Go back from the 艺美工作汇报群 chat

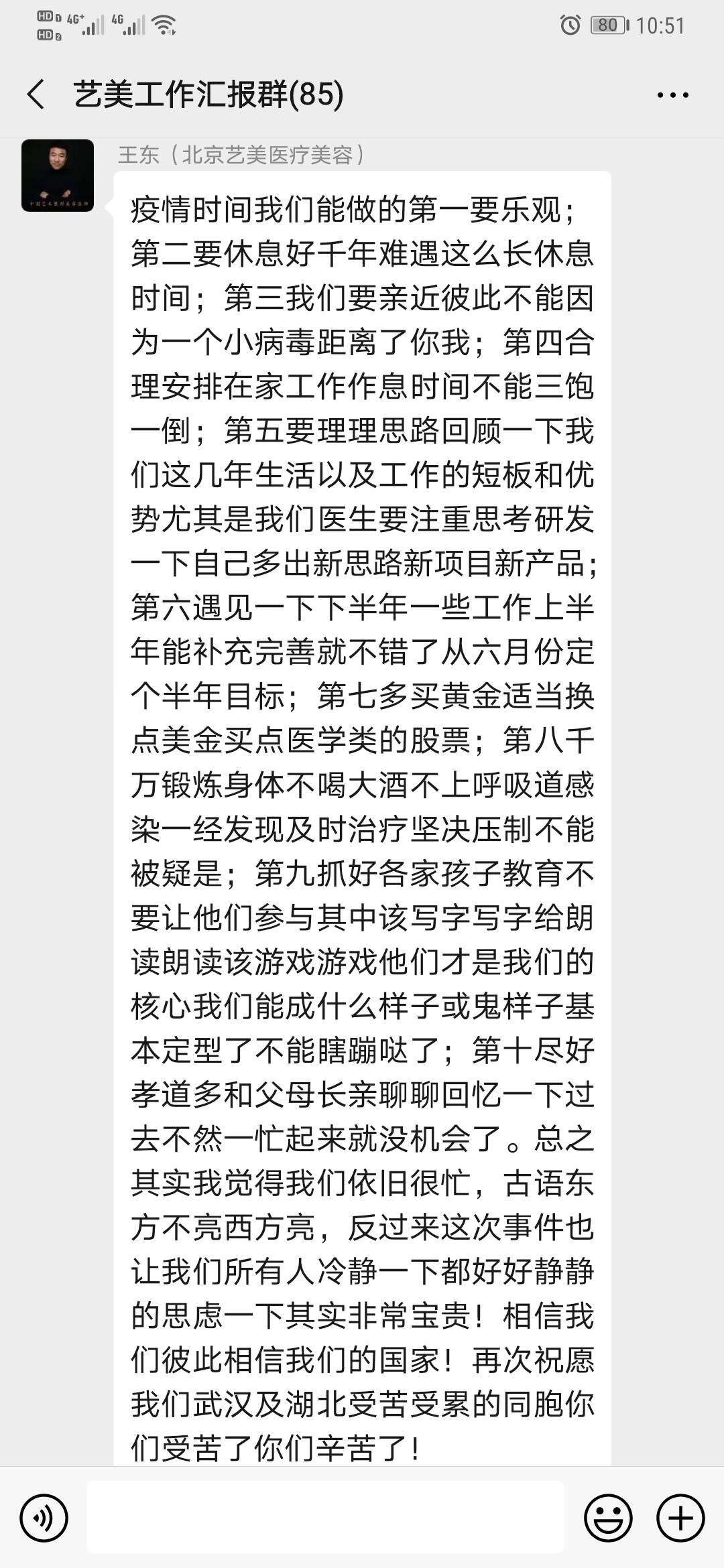tap(36, 94)
